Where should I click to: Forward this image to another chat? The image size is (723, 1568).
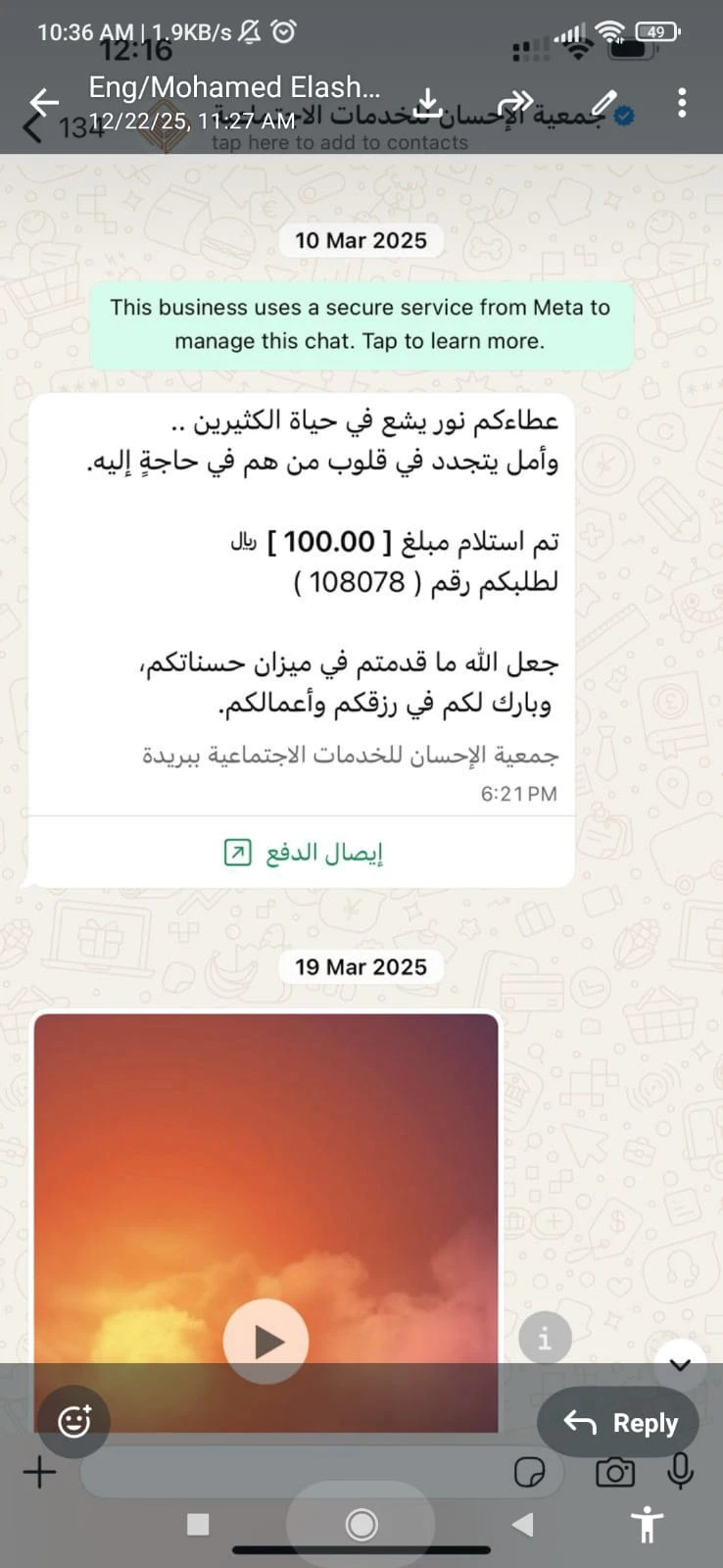(515, 102)
